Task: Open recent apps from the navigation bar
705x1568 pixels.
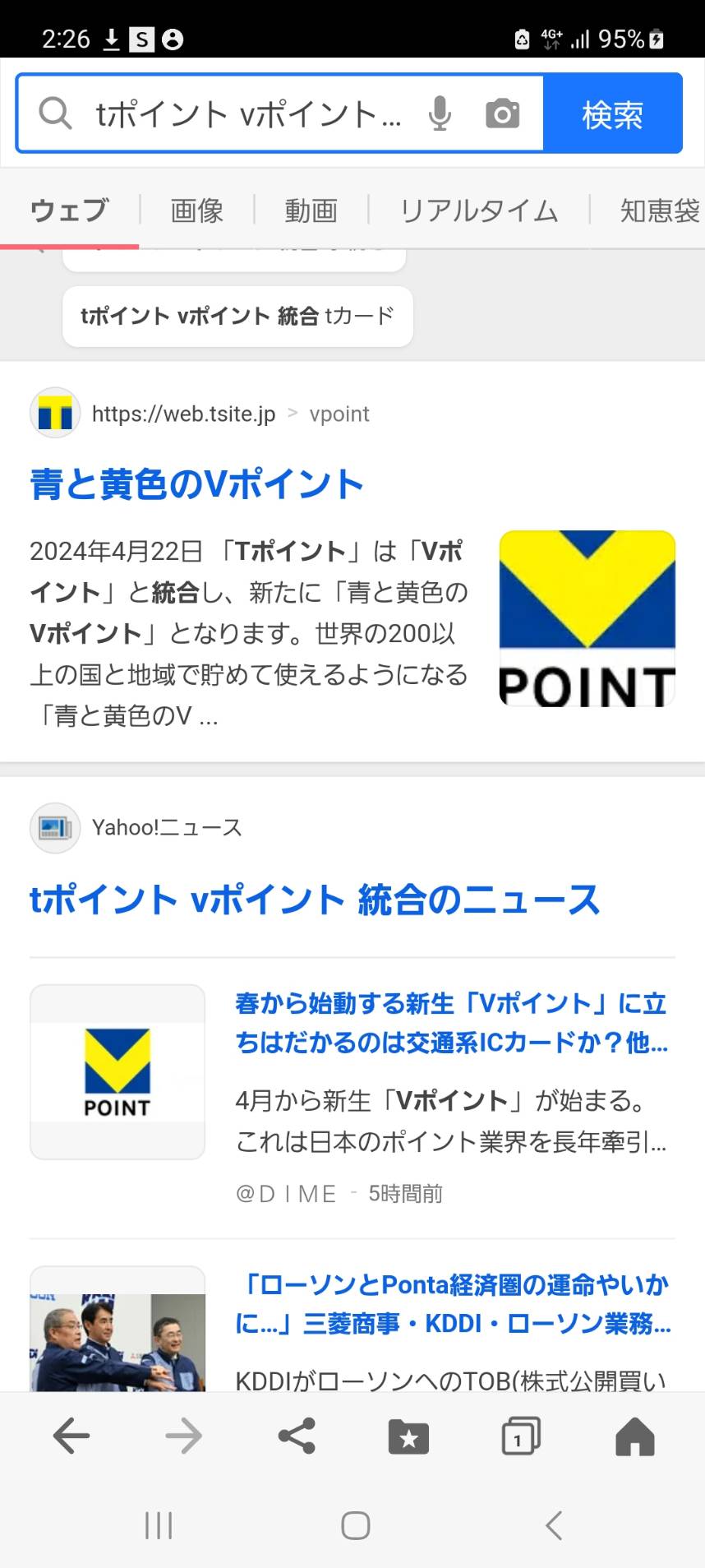Action: pos(159,1525)
